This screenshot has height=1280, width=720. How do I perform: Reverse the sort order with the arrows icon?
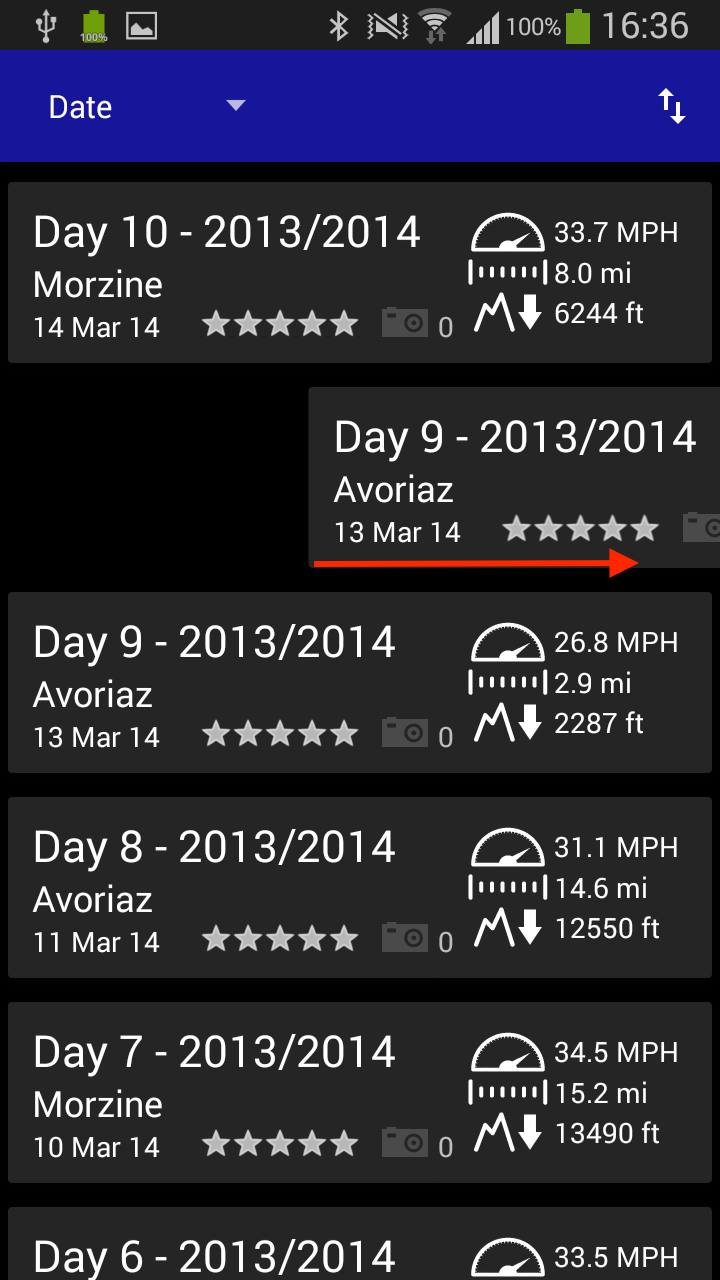pos(672,106)
